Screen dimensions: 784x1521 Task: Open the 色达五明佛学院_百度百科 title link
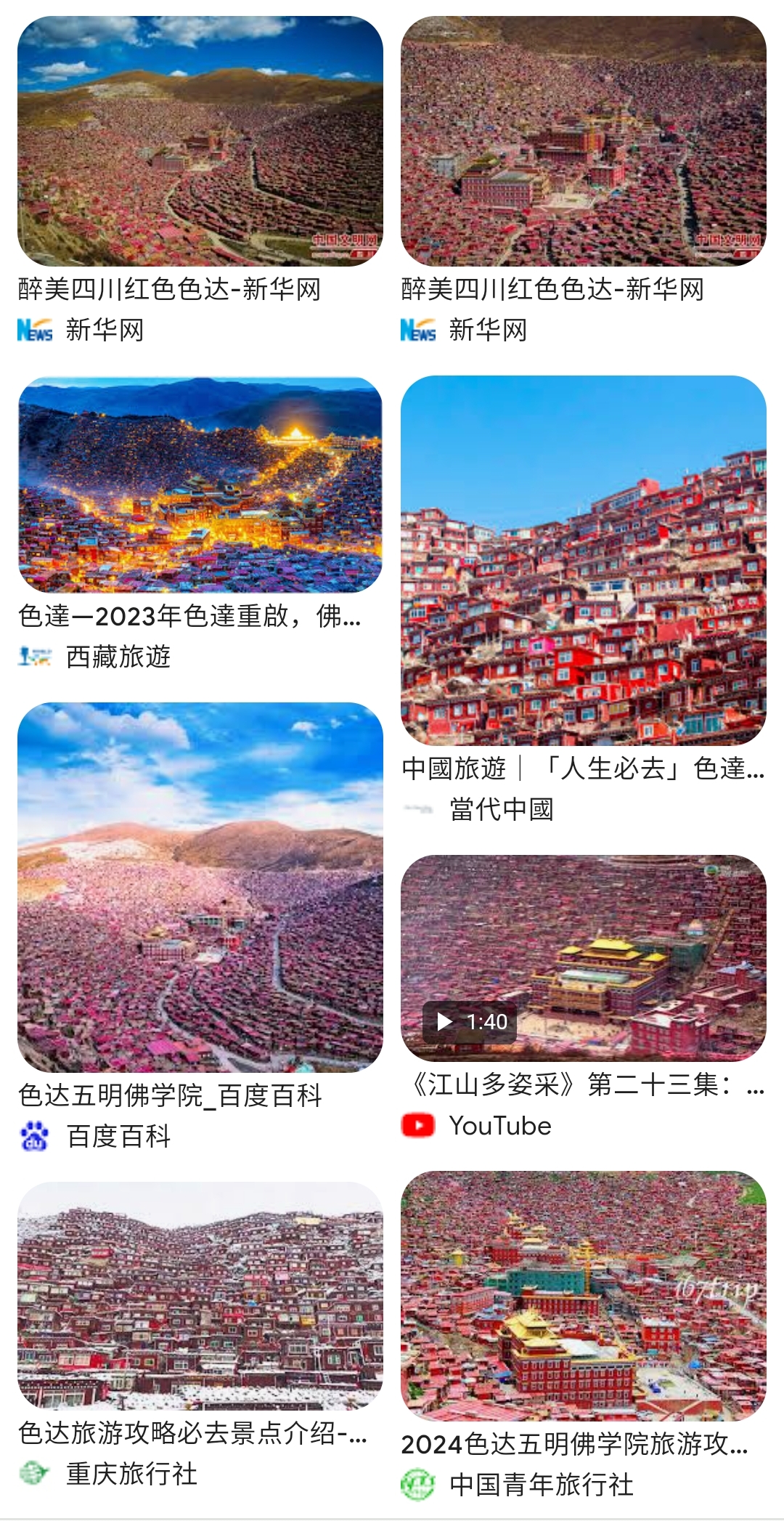170,1095
